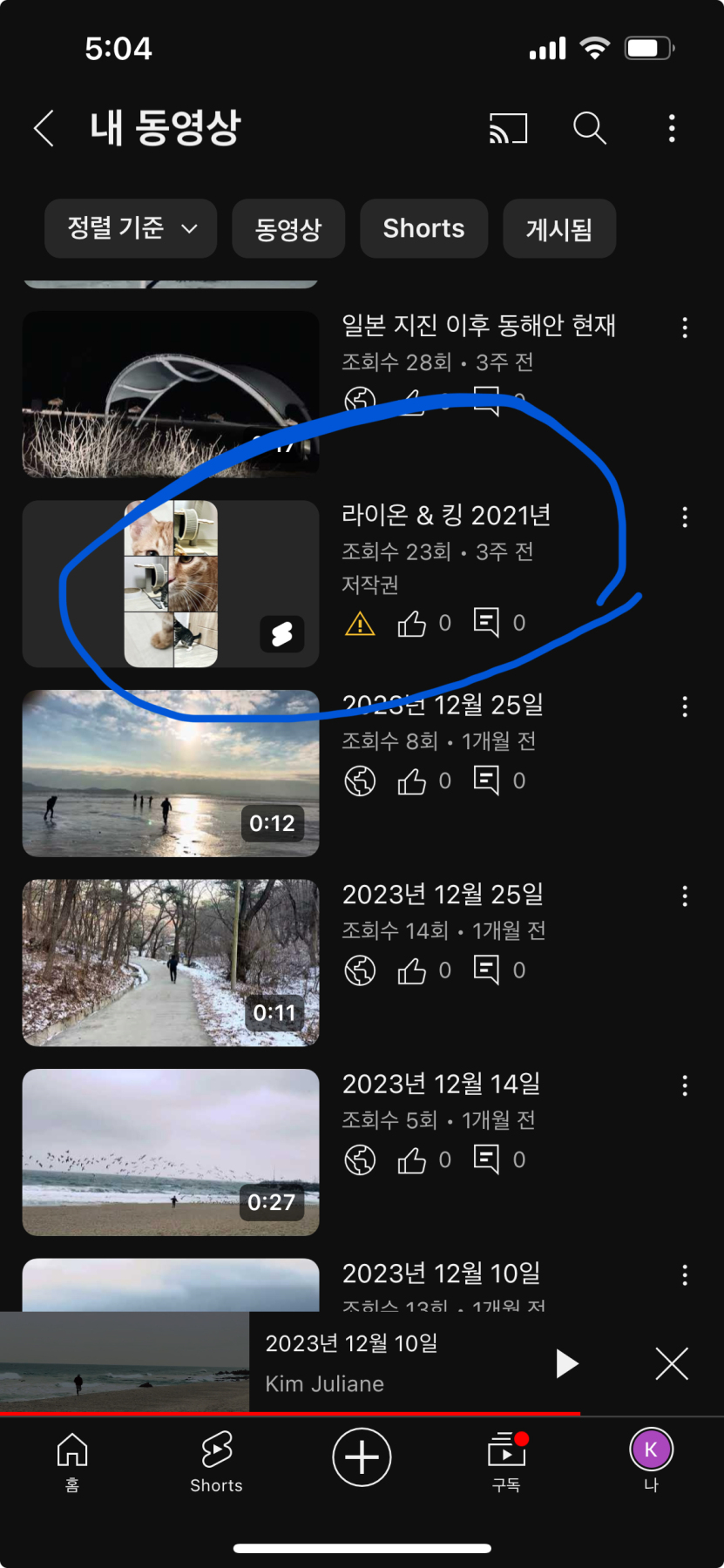724x1568 pixels.
Task: Open the create plus button
Action: coord(362,1456)
